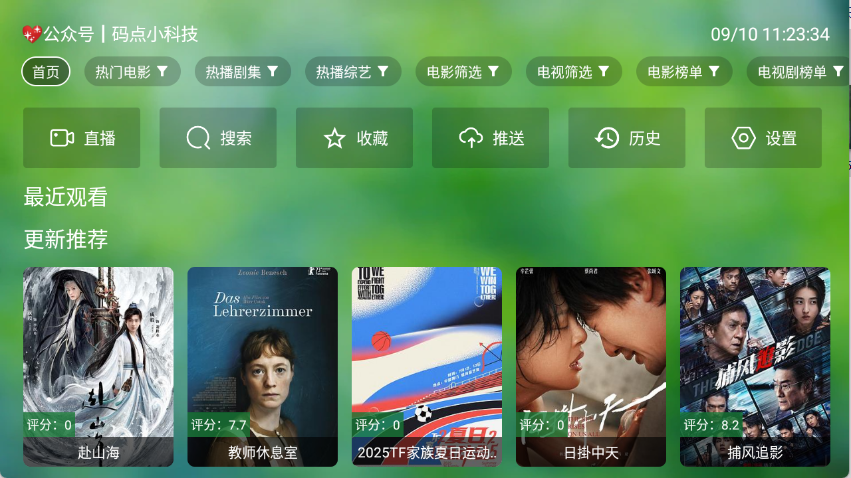This screenshot has width=851, height=478.
Task: Select the 热播剧集 tab
Action: coord(243,72)
